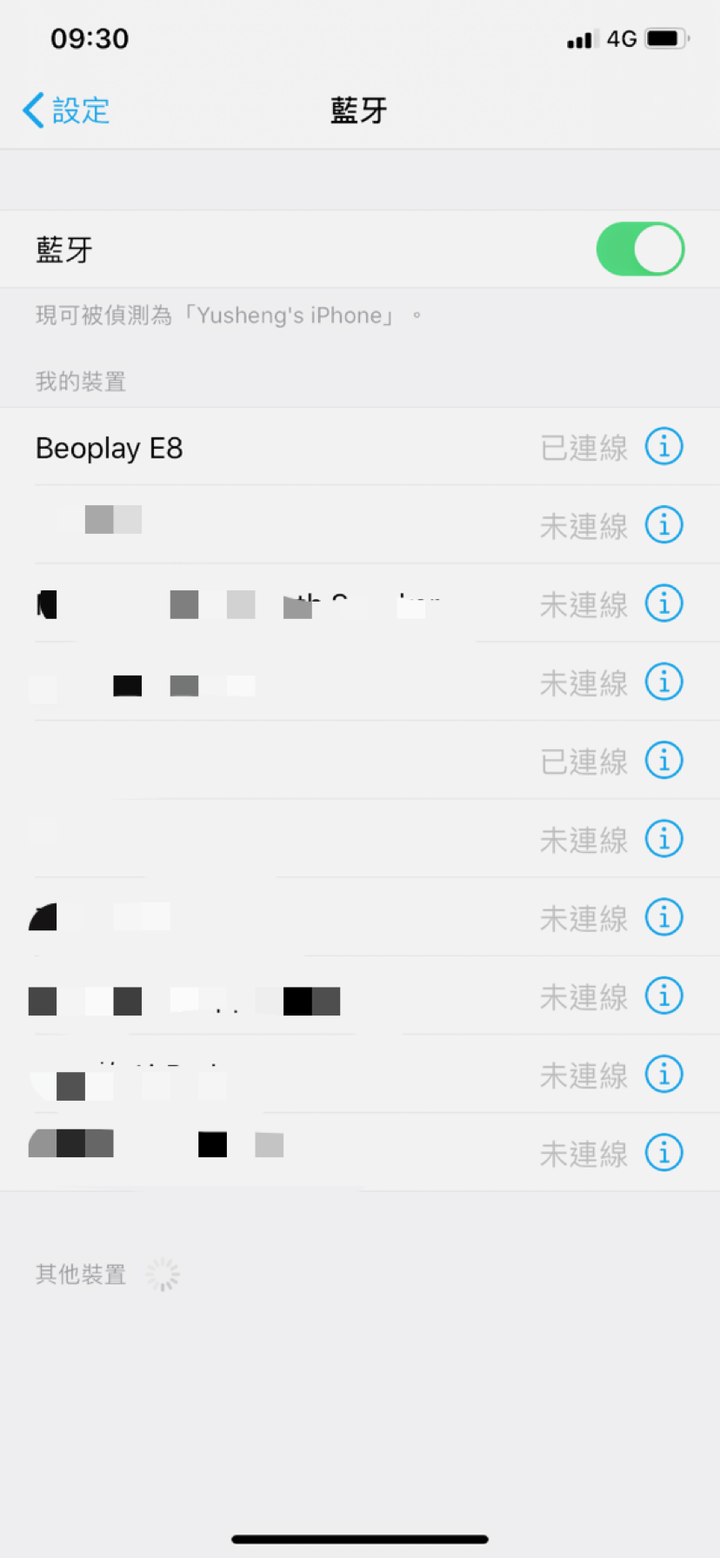Tap the info icon next to Beoplay E8
This screenshot has width=720, height=1558.
coord(664,446)
